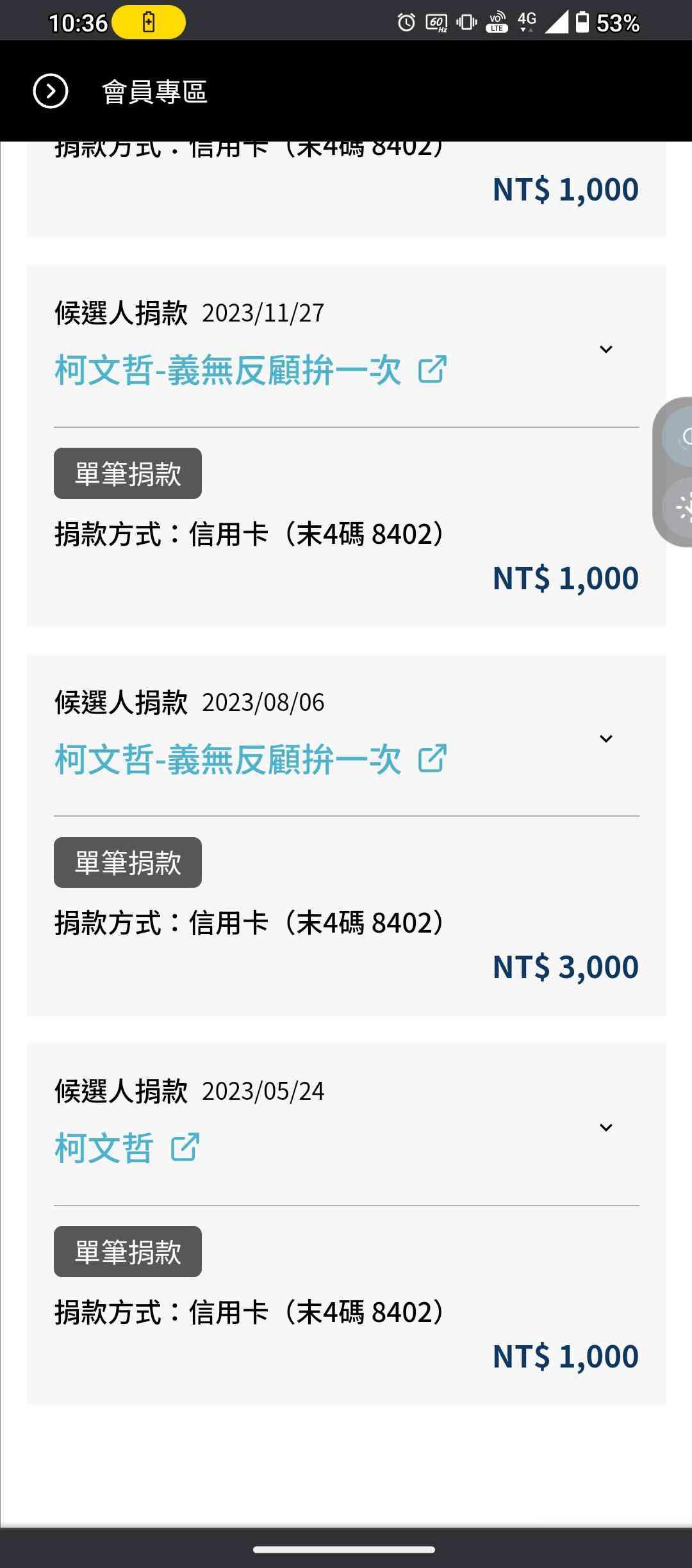692x1568 pixels.
Task: Expand the 2023/11/27 donation details
Action: (605, 349)
